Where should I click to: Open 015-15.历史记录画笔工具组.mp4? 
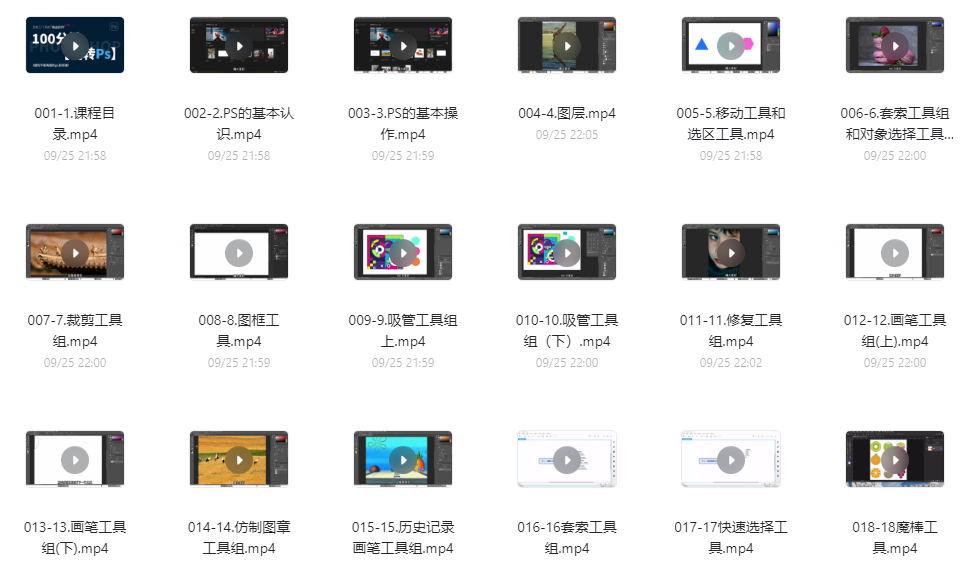[403, 459]
